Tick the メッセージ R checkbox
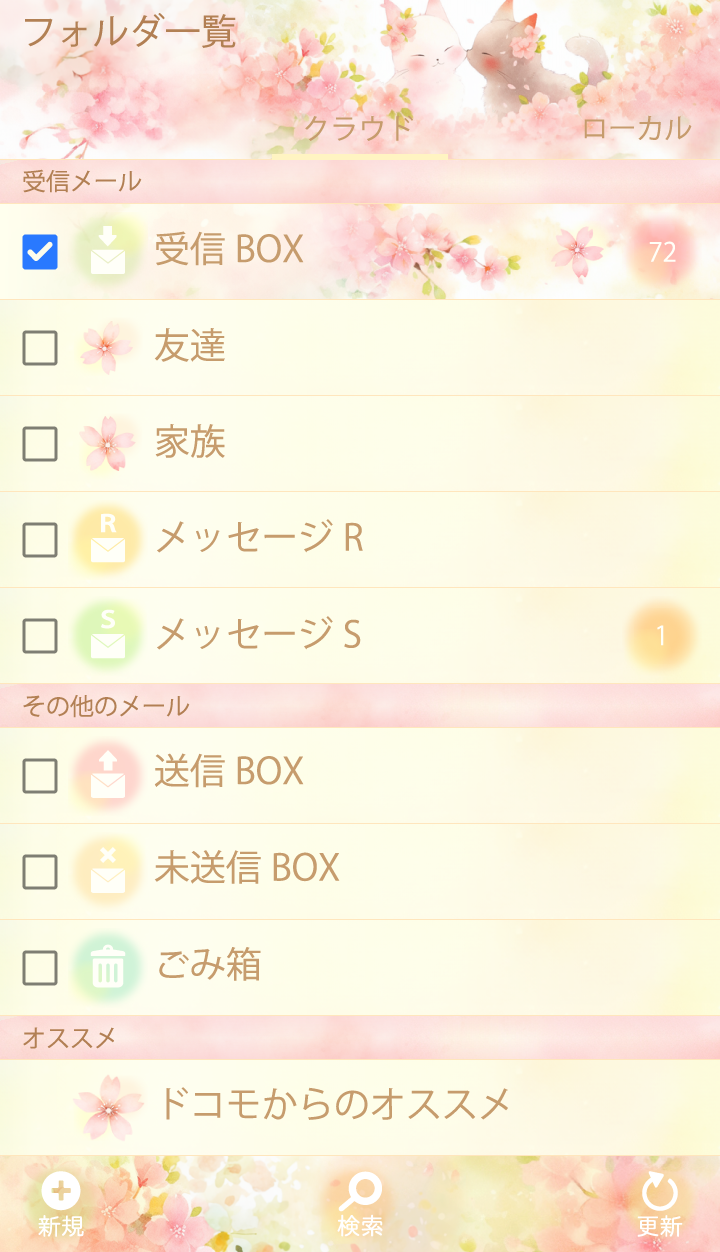The height and width of the screenshot is (1252, 720). coord(40,540)
